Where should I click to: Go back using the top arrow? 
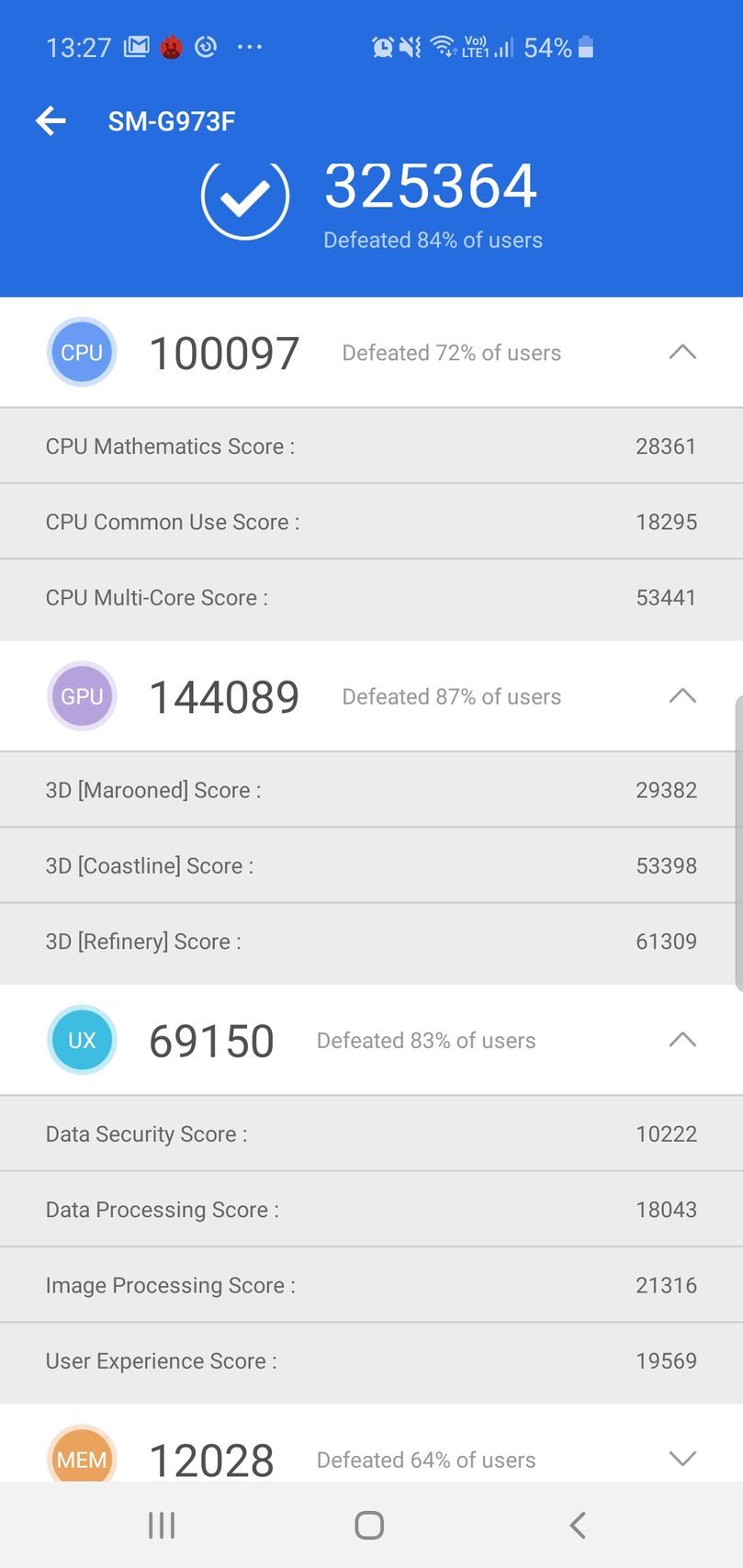pos(51,120)
